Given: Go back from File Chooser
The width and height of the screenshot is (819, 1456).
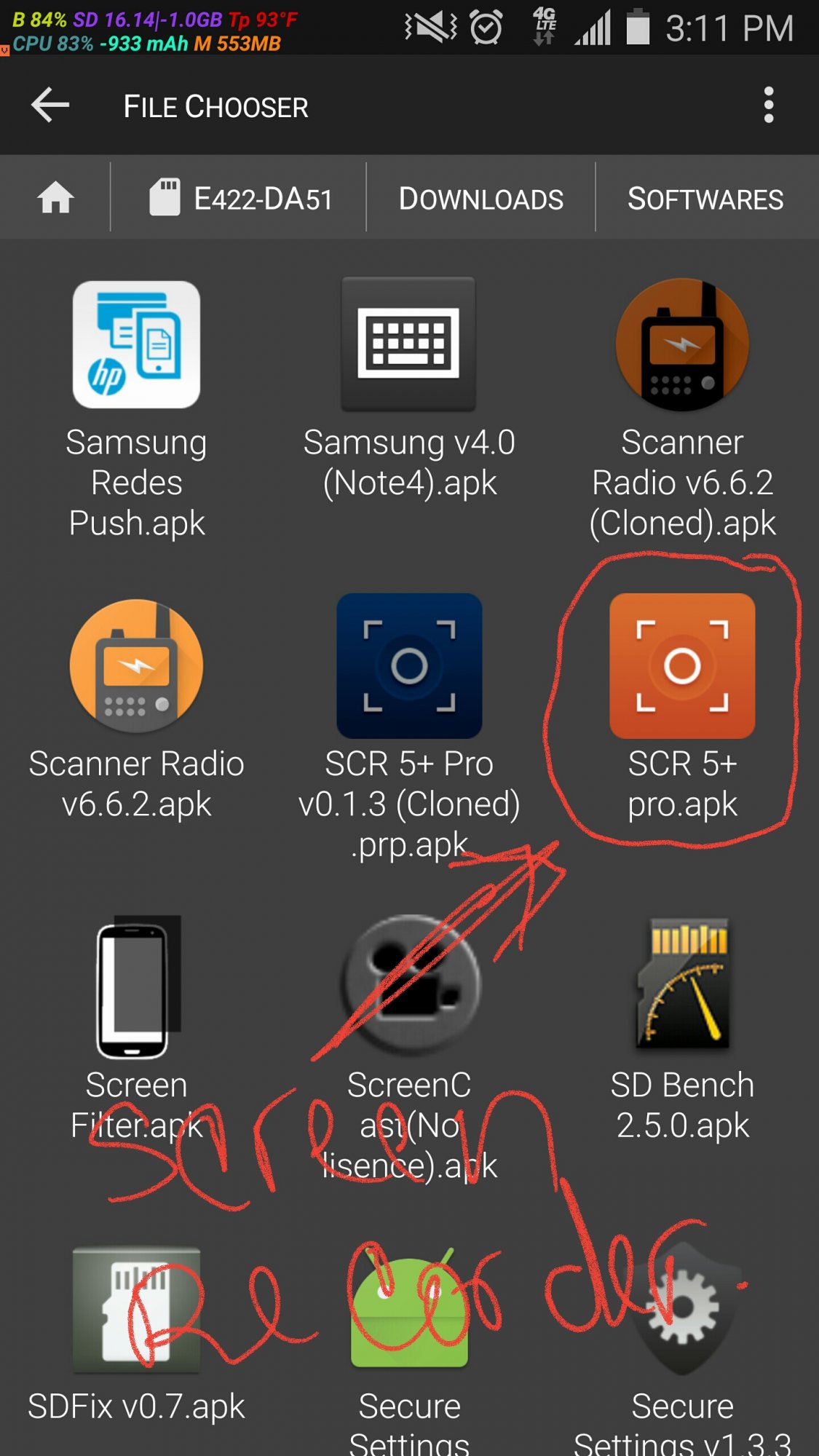Looking at the screenshot, I should pyautogui.click(x=50, y=106).
